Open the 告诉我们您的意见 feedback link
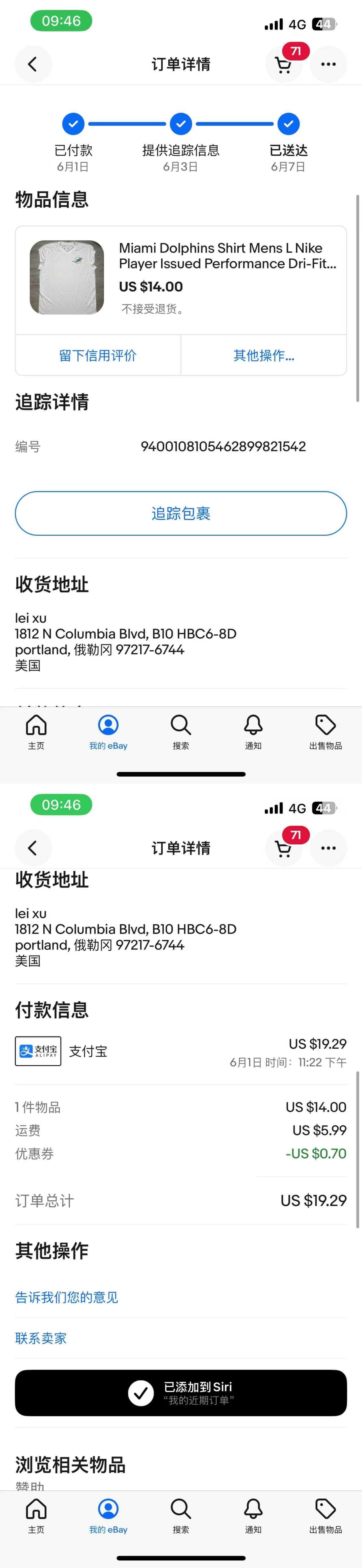 (x=67, y=1297)
